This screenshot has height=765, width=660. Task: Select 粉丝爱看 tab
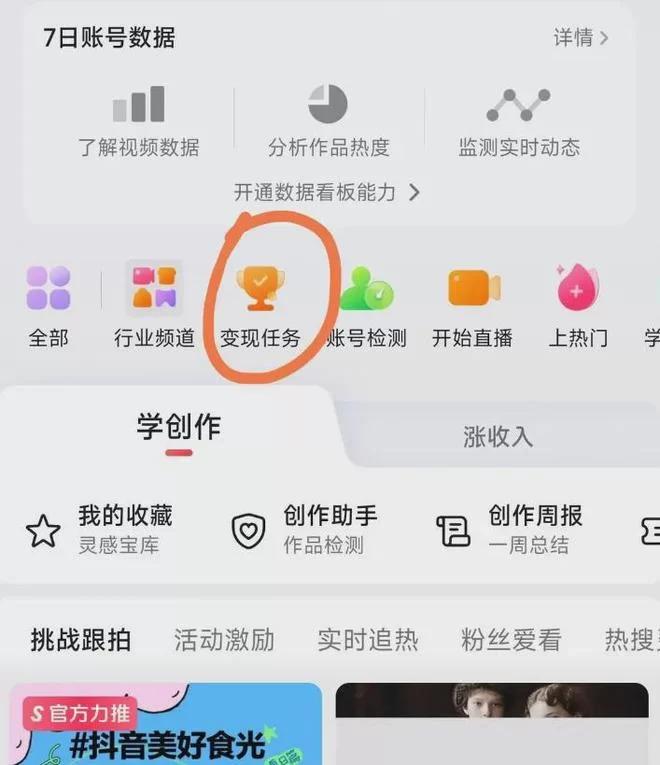(511, 640)
